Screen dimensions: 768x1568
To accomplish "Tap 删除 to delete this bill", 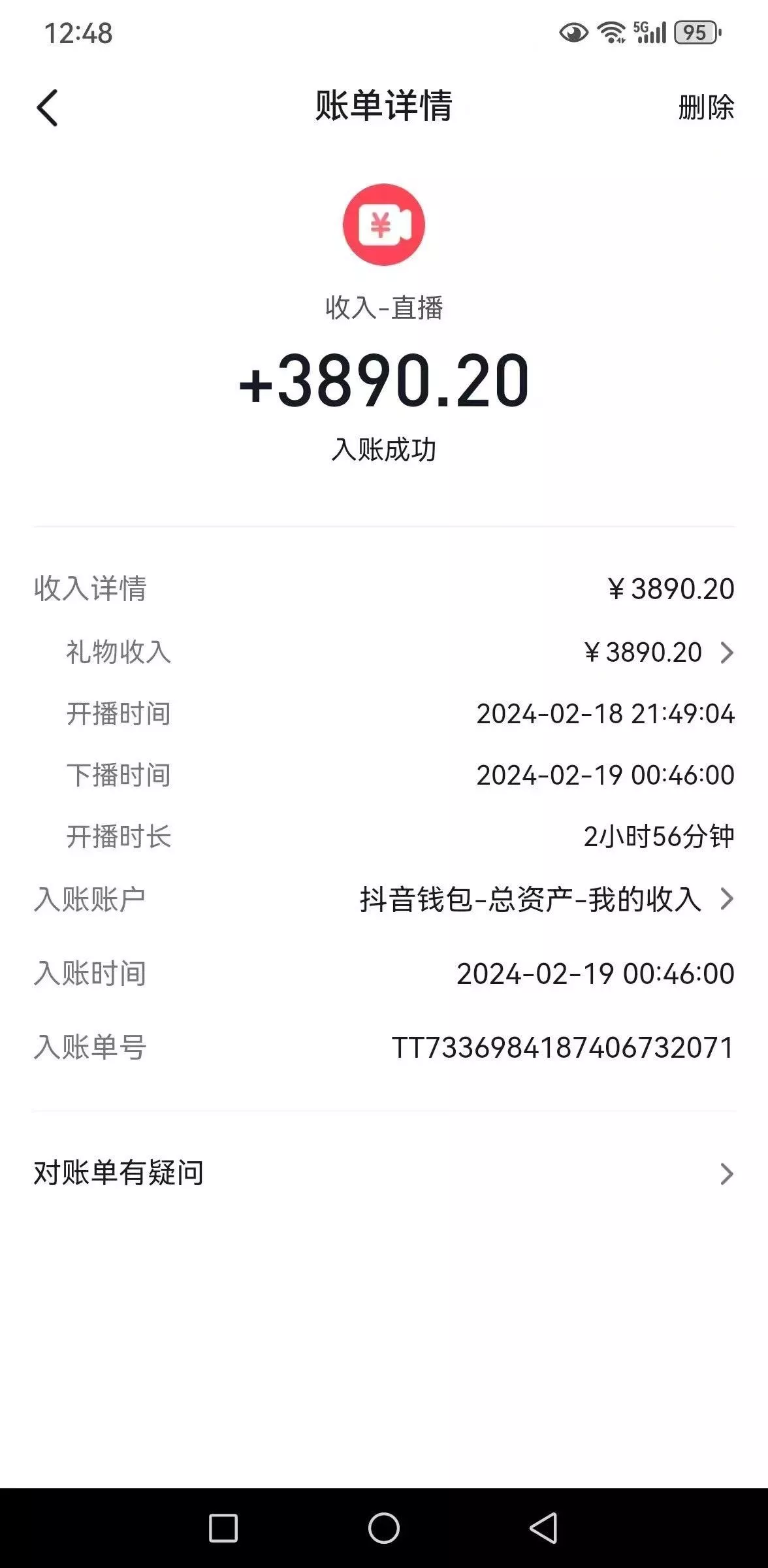I will pos(703,107).
